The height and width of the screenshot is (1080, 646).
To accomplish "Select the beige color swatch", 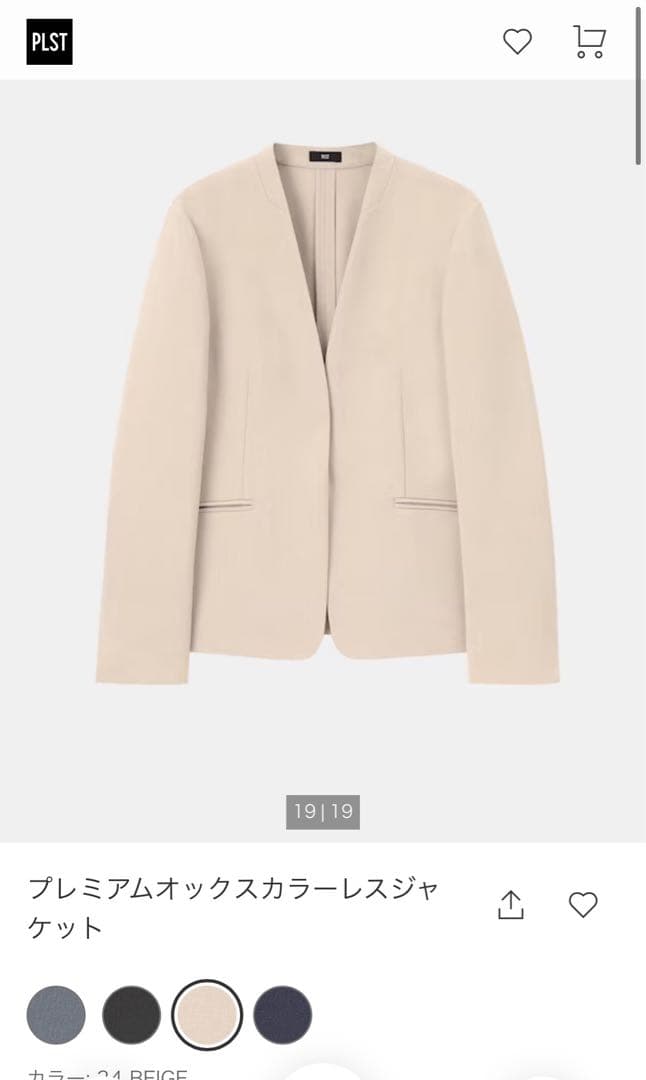I will point(207,1015).
